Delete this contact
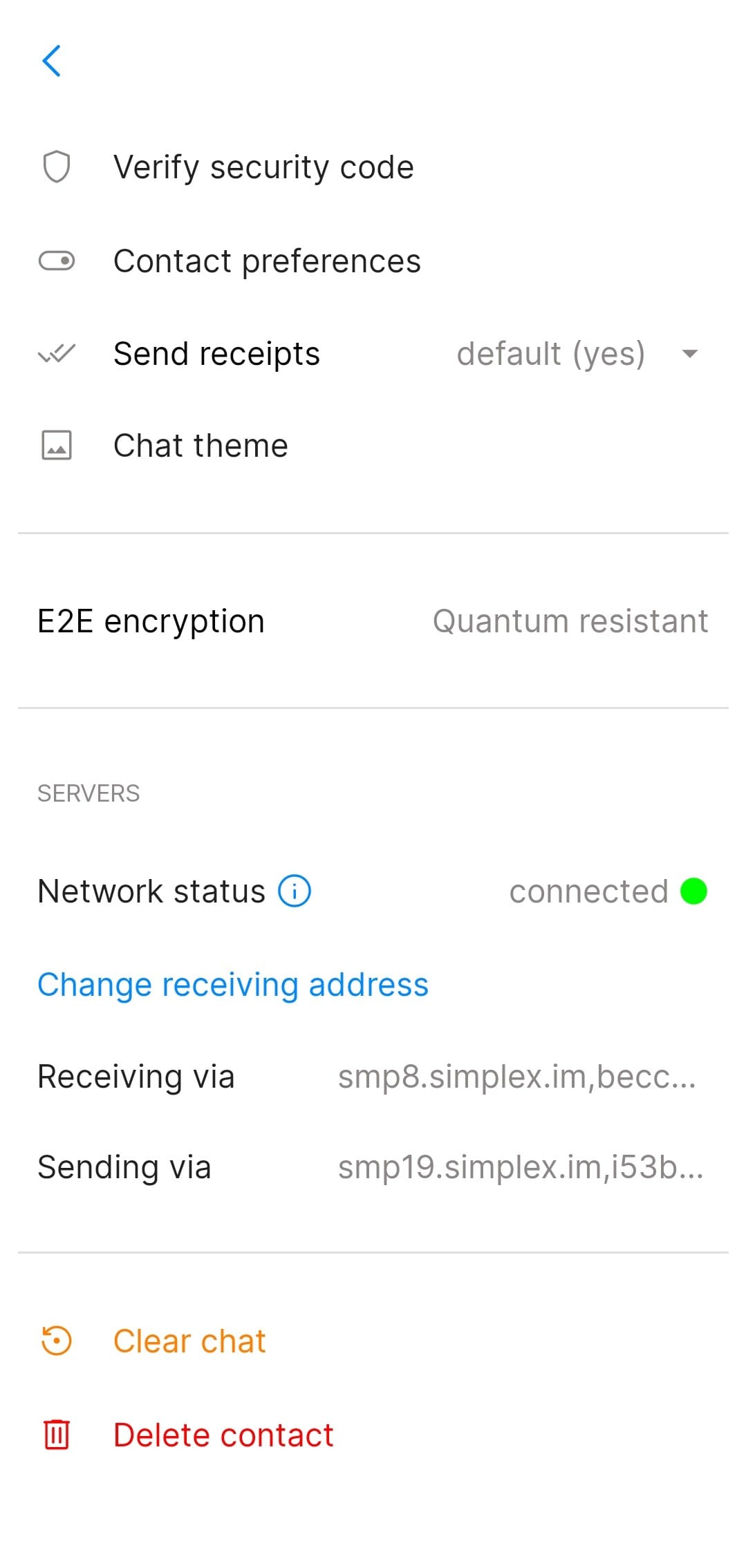This screenshot has height=1568, width=746. [223, 1435]
